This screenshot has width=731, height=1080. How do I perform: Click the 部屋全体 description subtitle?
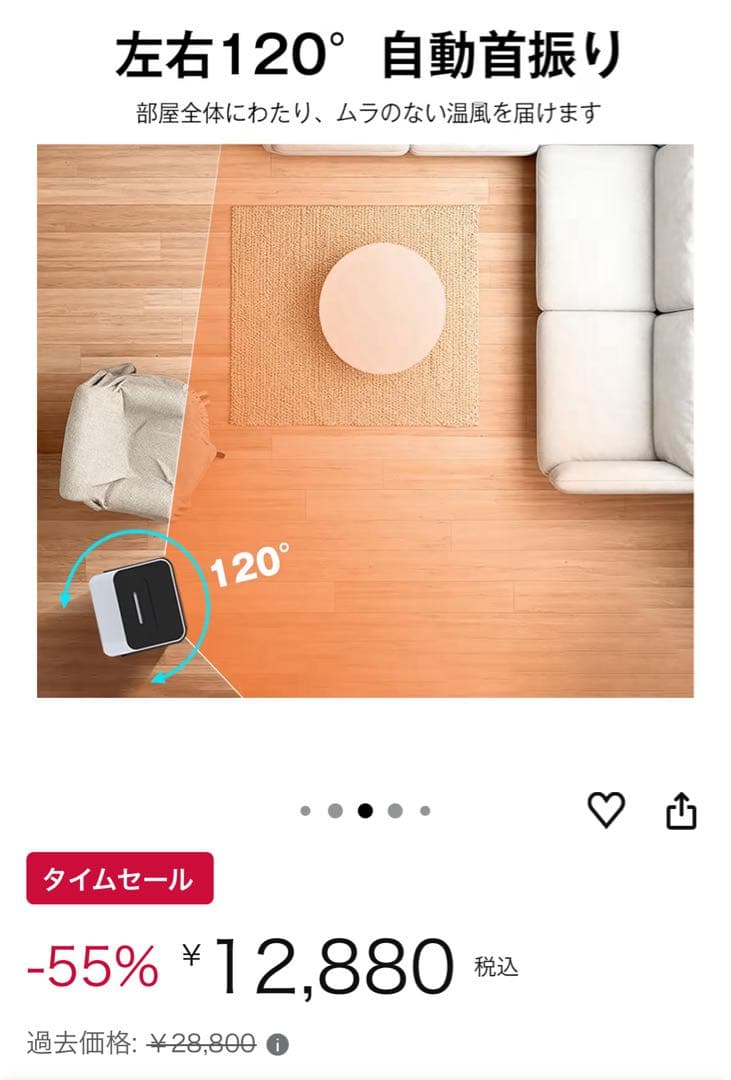point(366,113)
